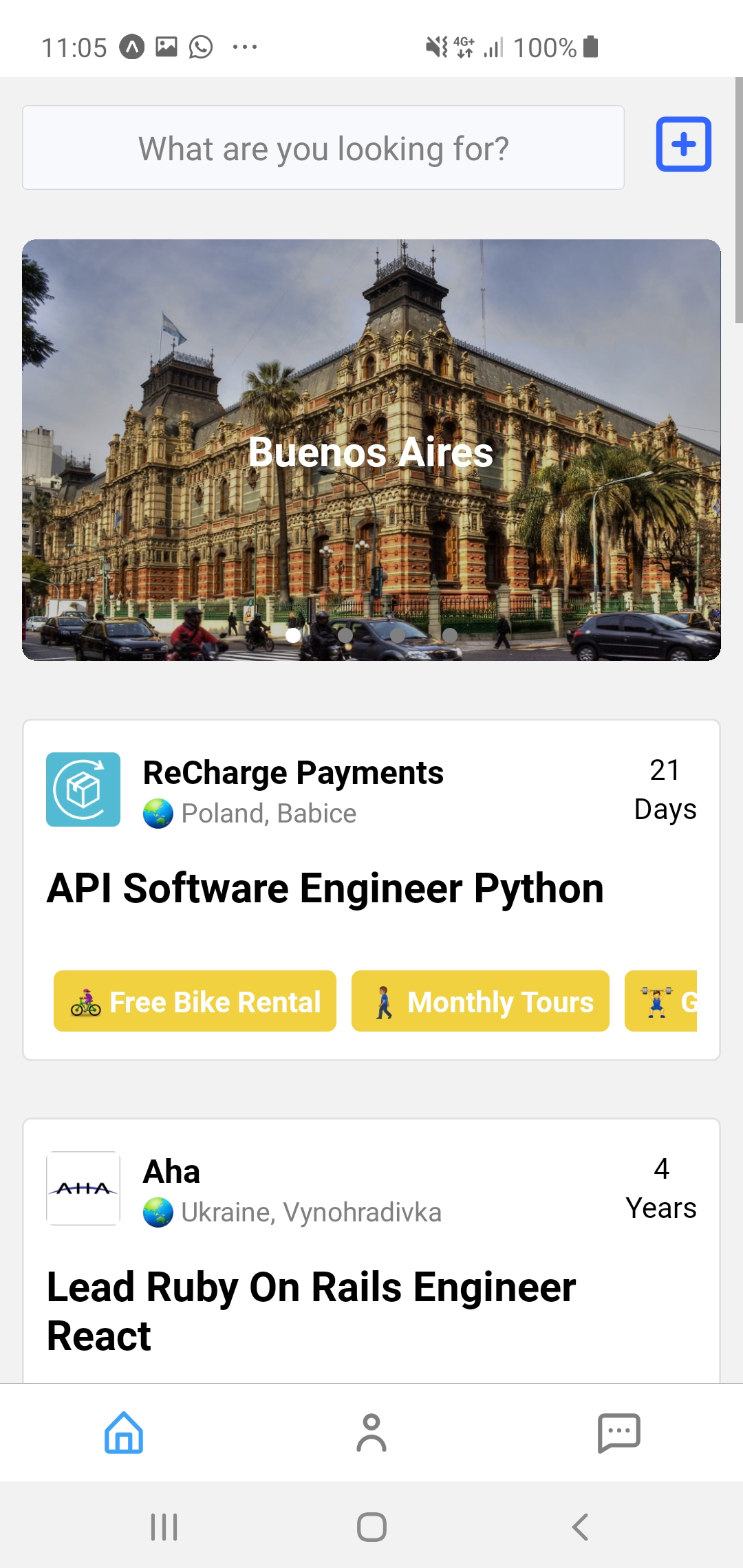743x1568 pixels.
Task: Open the Buenos Aires city banner
Action: point(371,450)
